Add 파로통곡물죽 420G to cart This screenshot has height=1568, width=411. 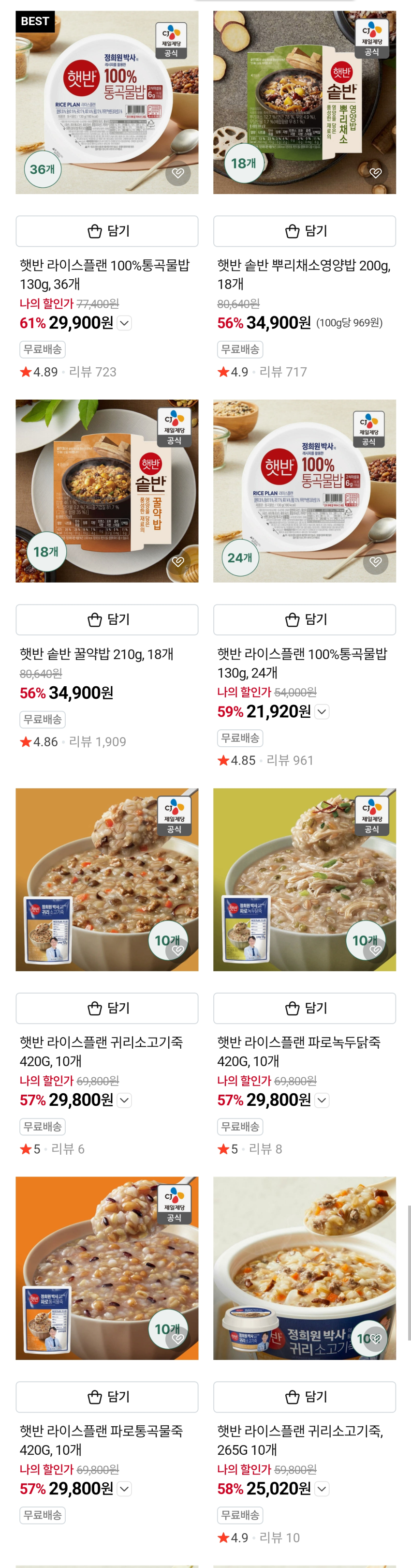(x=107, y=1396)
